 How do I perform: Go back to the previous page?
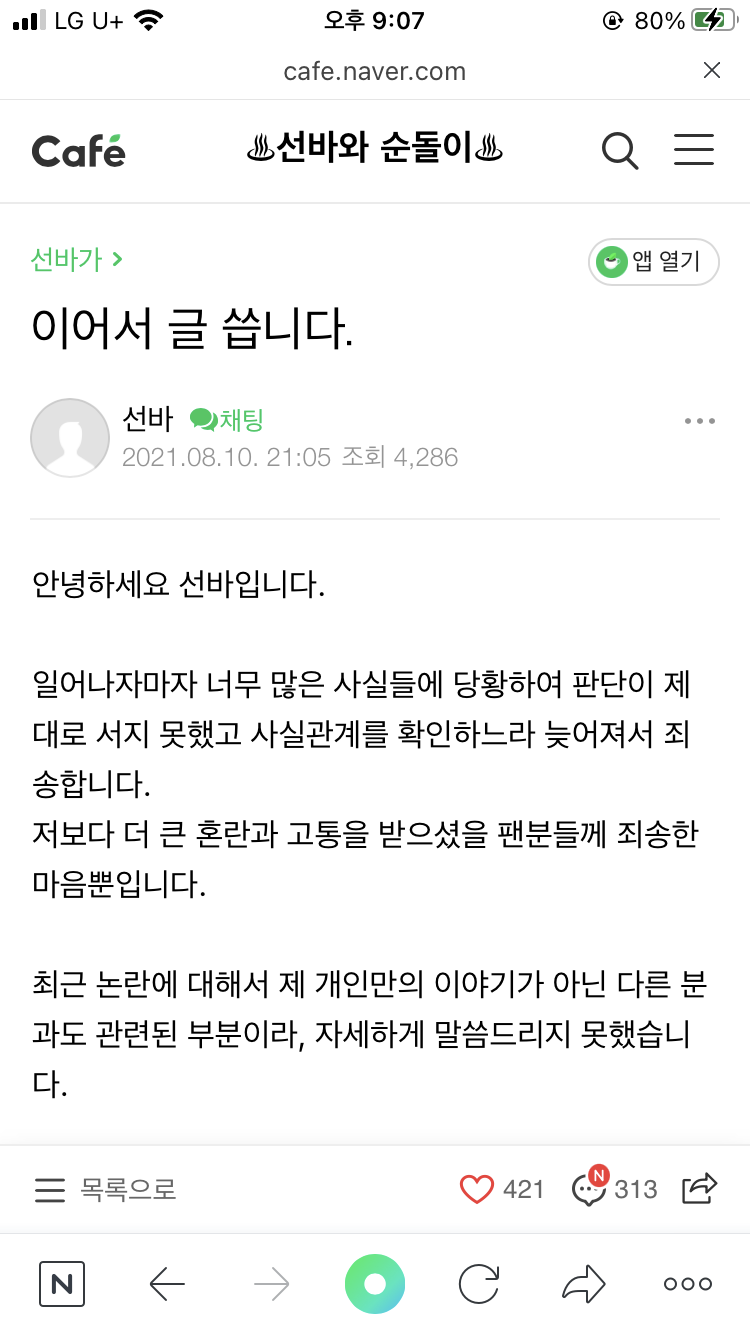[x=167, y=1284]
